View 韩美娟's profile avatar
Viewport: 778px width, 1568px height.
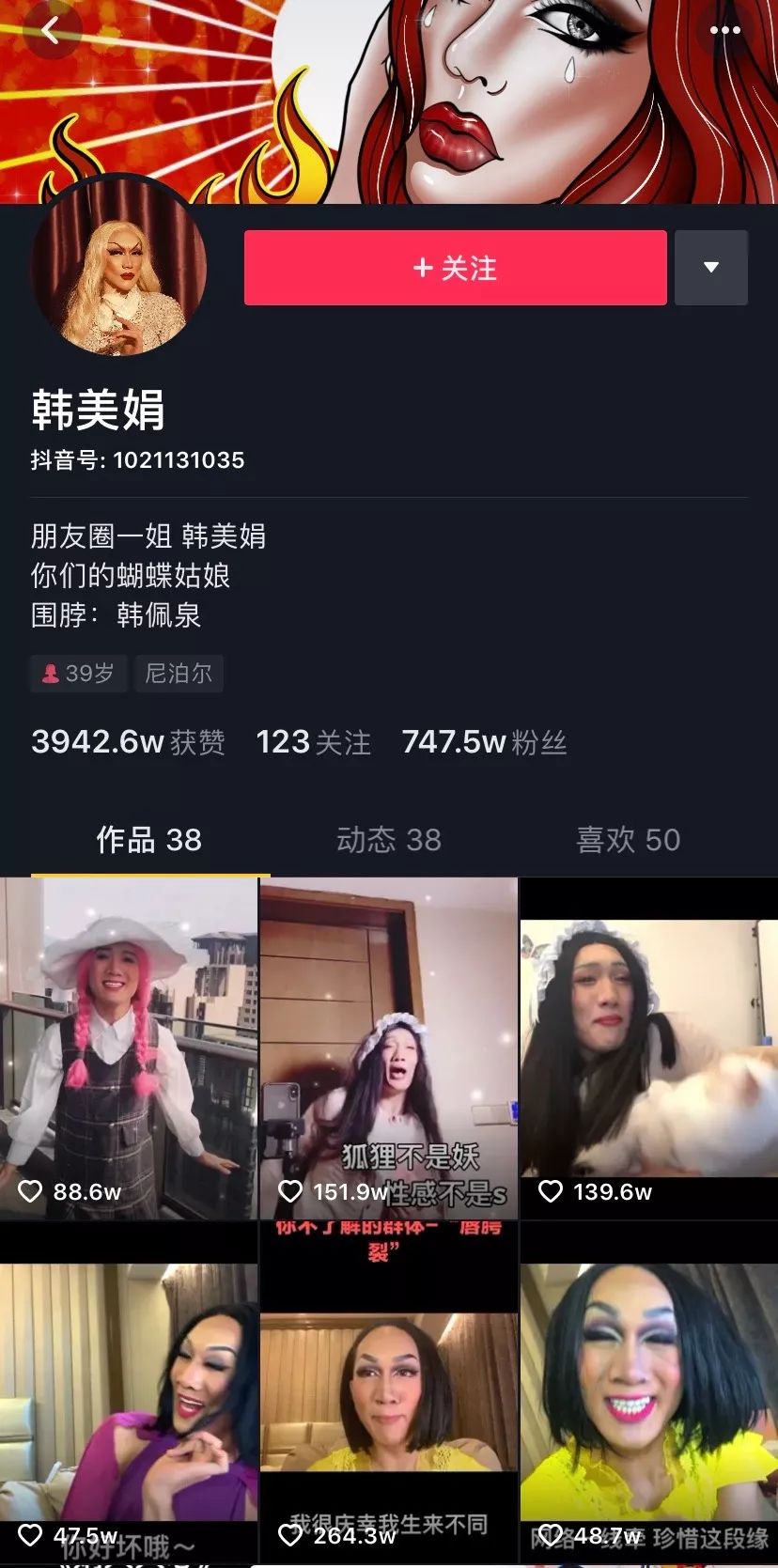point(119,268)
